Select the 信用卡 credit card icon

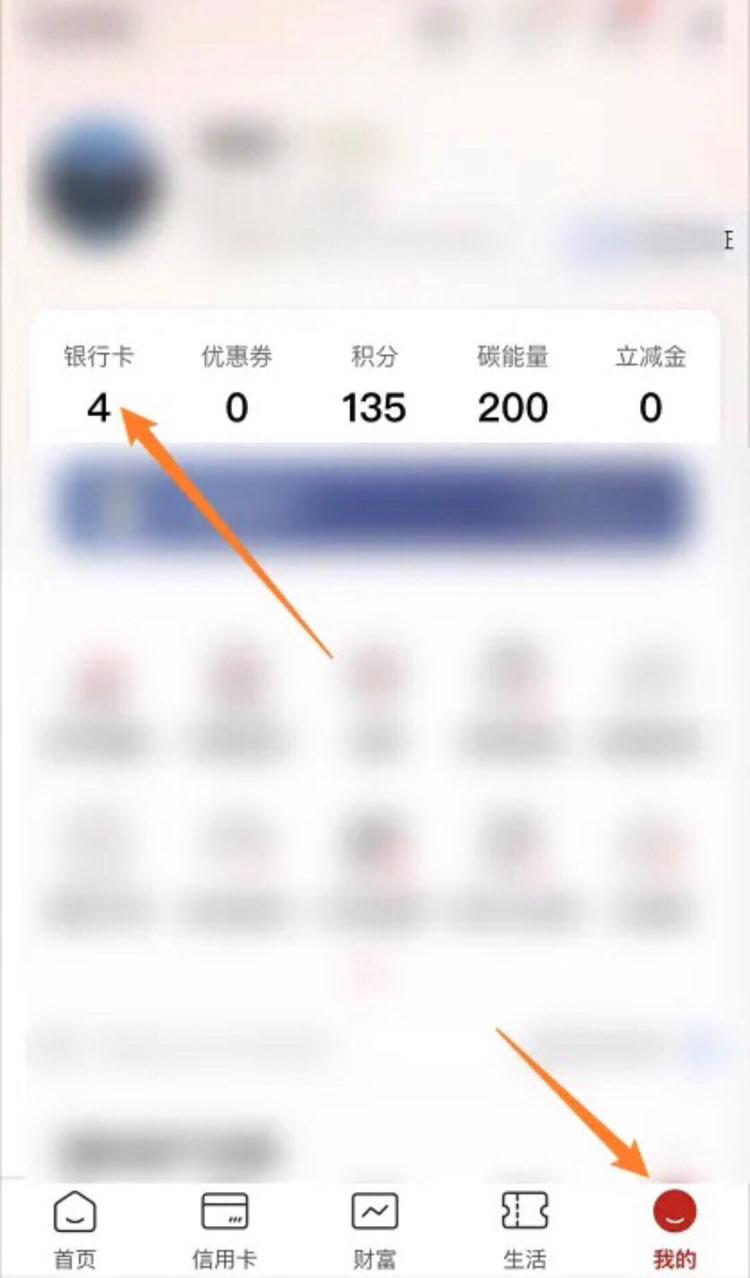(x=225, y=1211)
